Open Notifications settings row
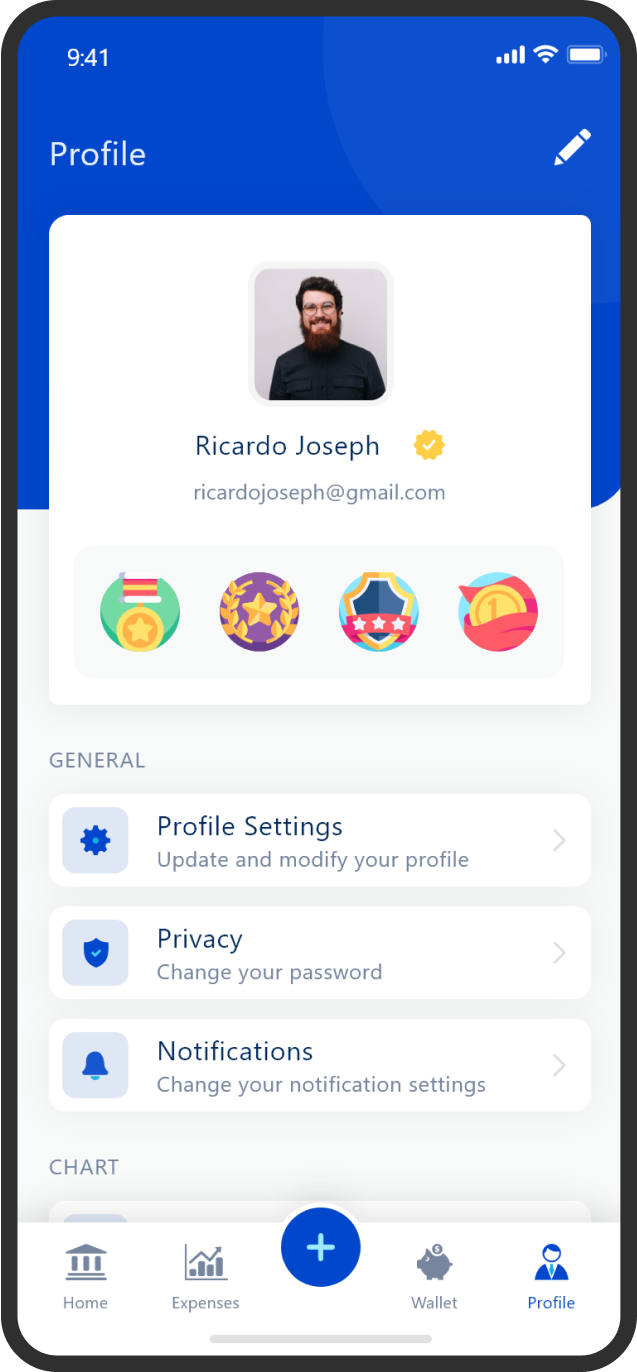 pyautogui.click(x=320, y=1065)
